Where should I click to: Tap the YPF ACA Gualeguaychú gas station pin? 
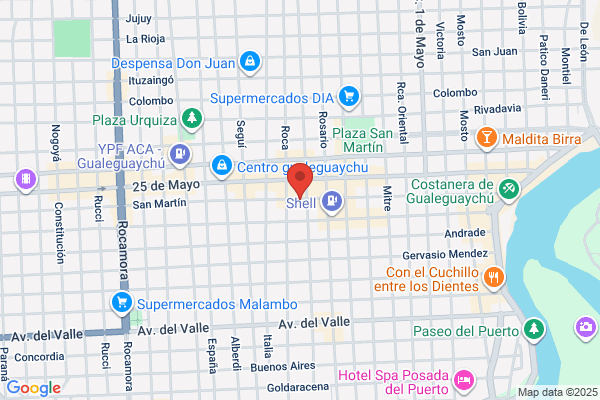180,155
